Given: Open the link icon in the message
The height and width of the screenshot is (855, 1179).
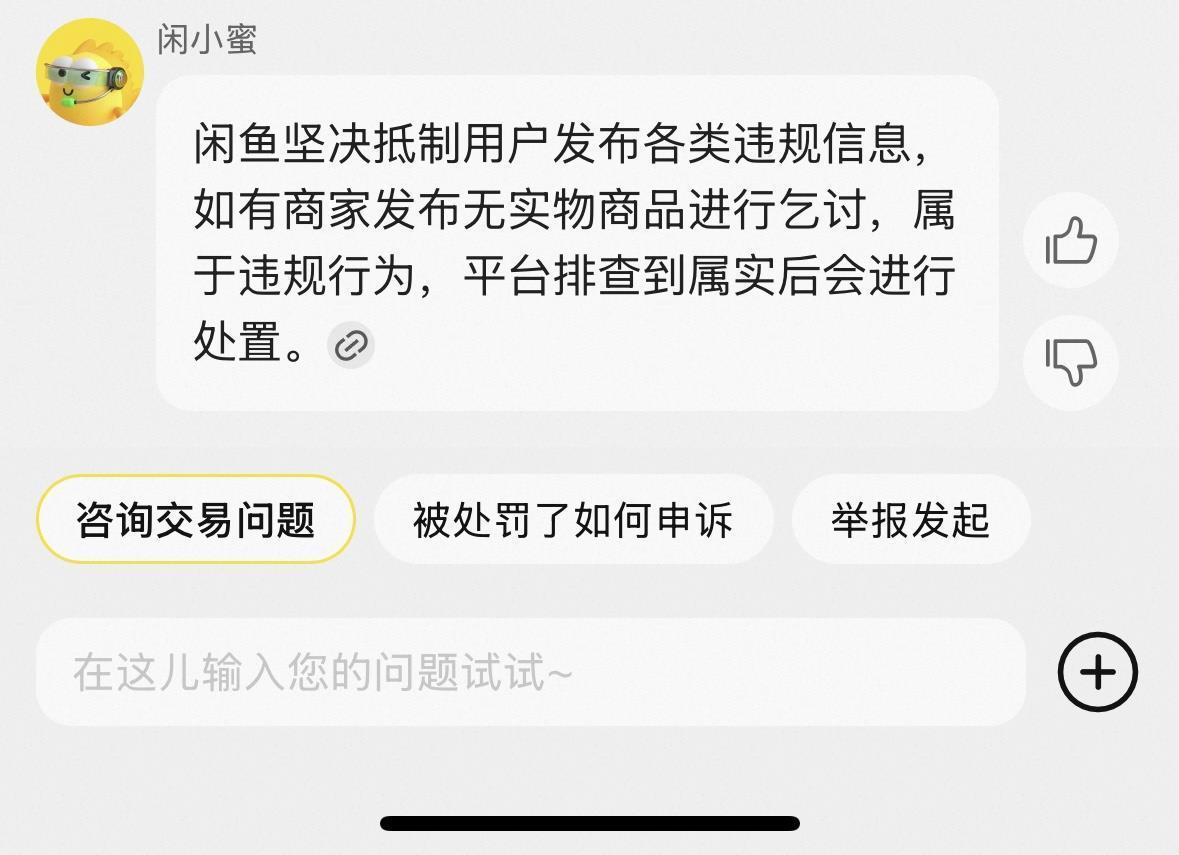Looking at the screenshot, I should coord(351,346).
